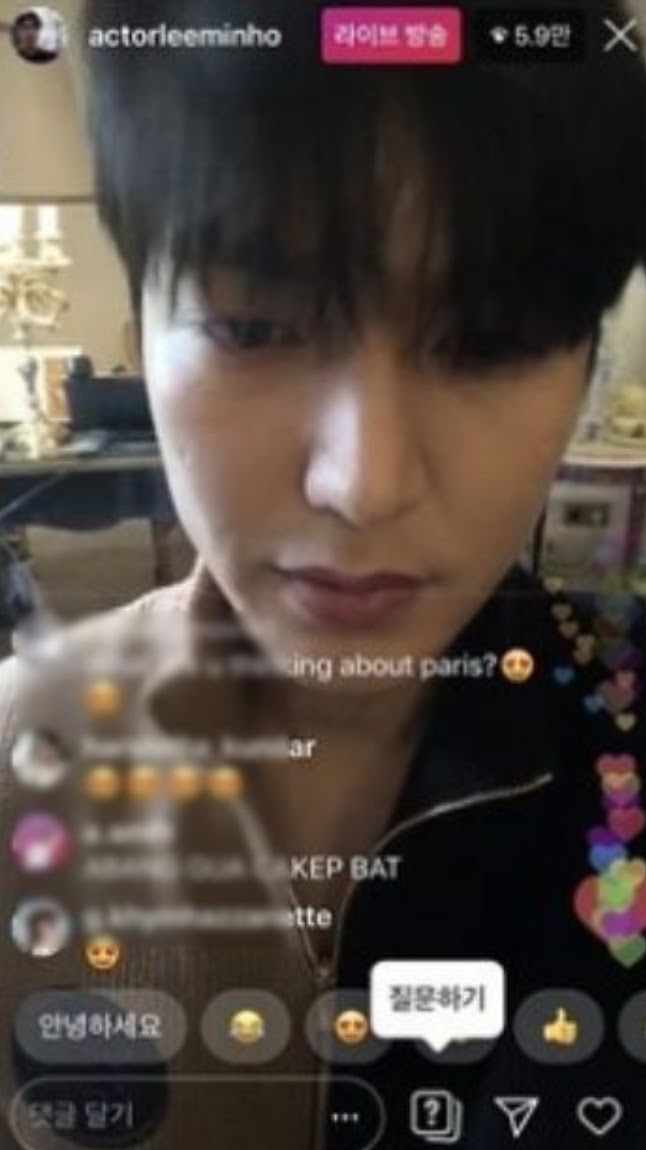Send the 안녕하세요 quick reply
Image resolution: width=646 pixels, height=1150 pixels.
99,1025
